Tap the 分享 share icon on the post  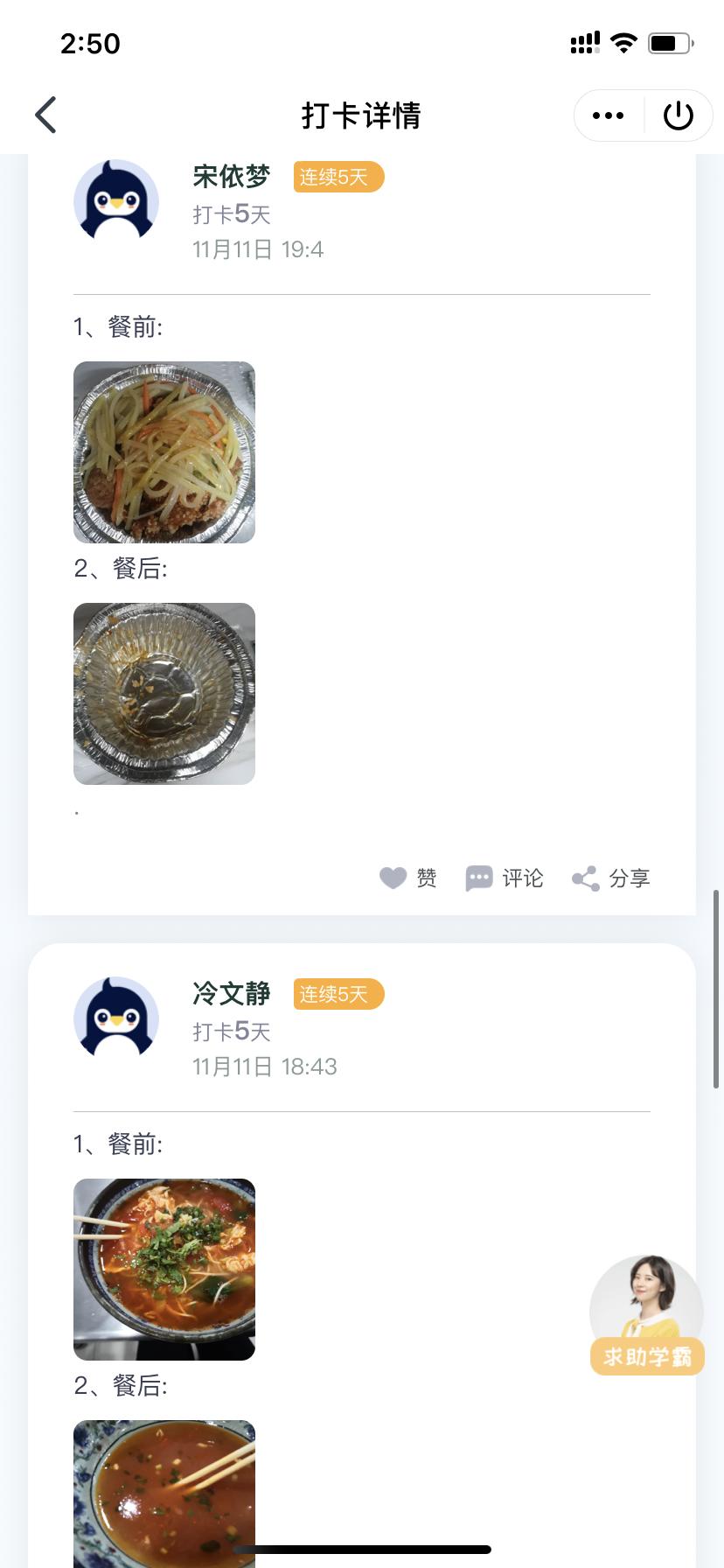[584, 878]
